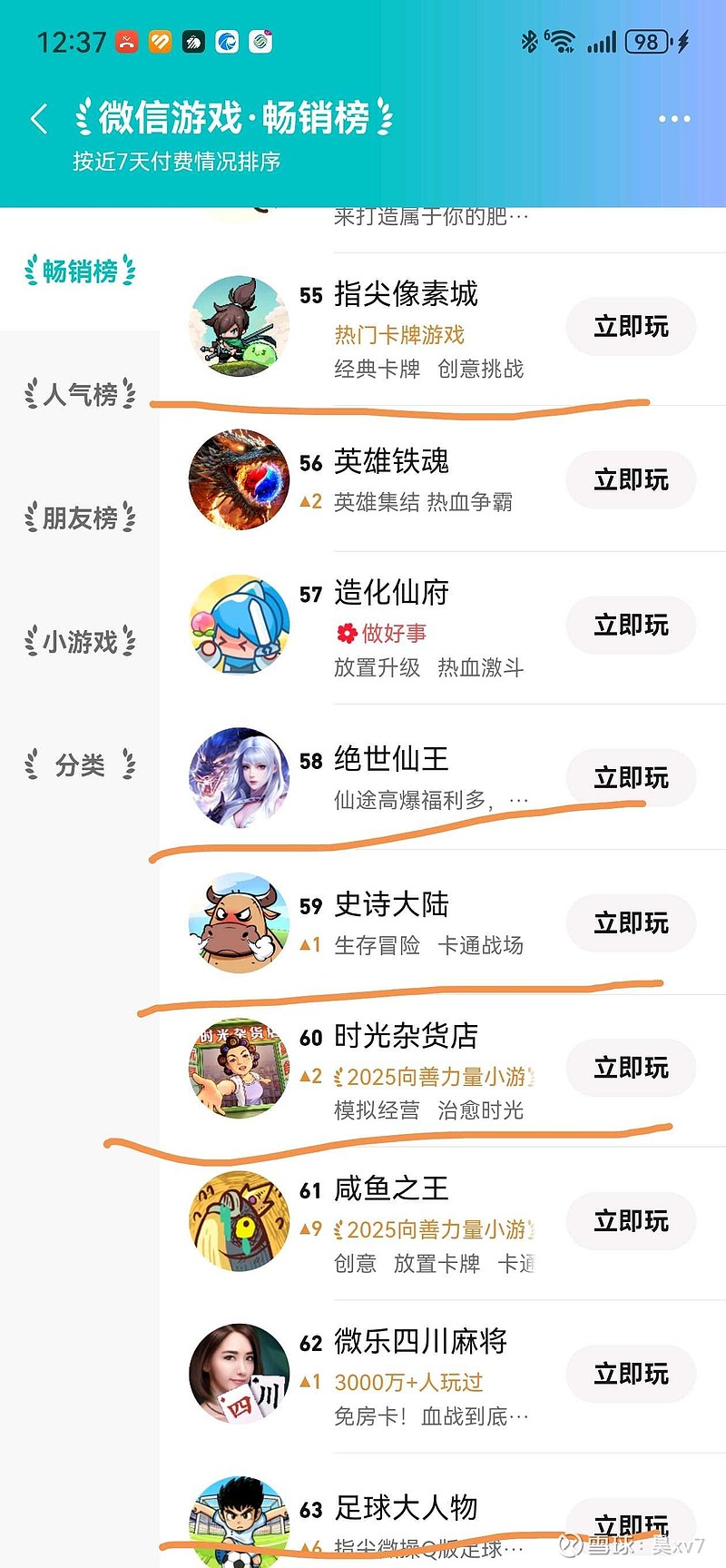This screenshot has width=726, height=1568.
Task: Switch to the 人气榜 tab
Action: [80, 395]
